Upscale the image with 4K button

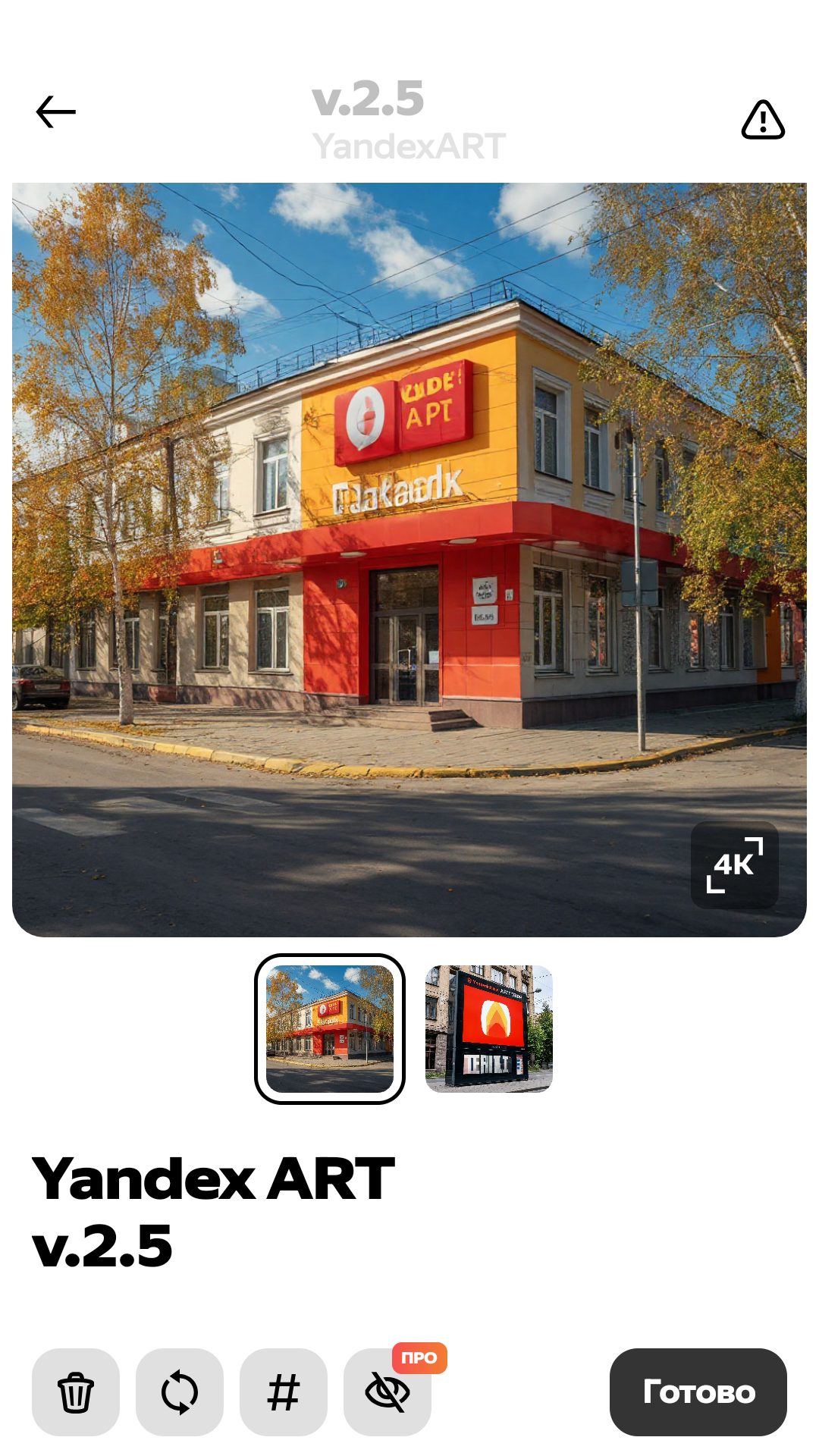(x=735, y=865)
